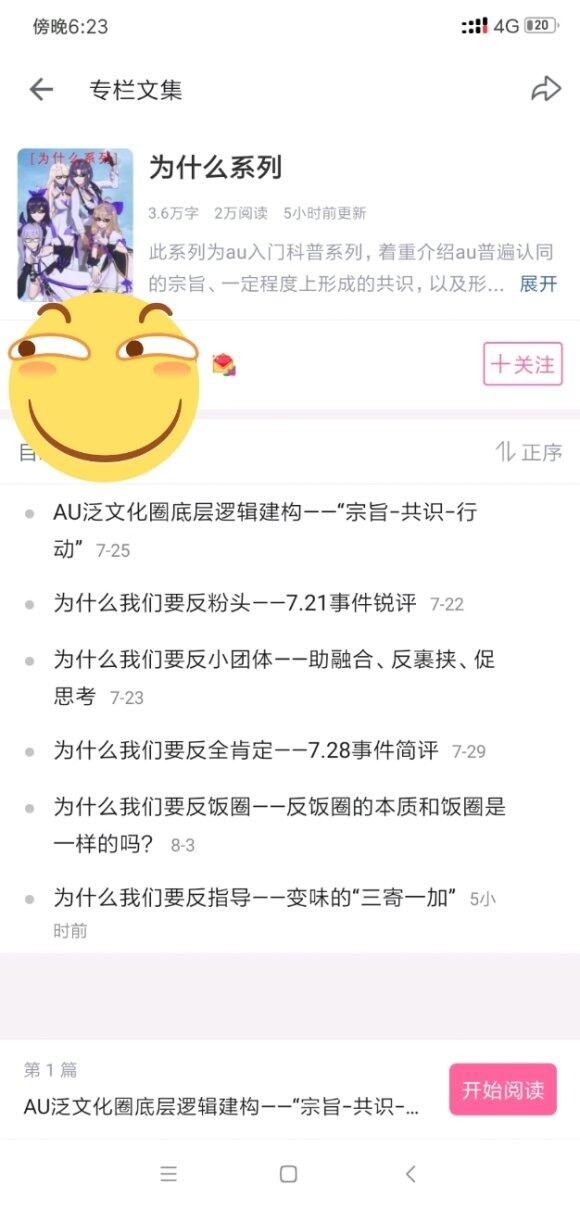Follow the author with 关注 button
Image resolution: width=580 pixels, height=1209 pixels.
pyautogui.click(x=523, y=364)
